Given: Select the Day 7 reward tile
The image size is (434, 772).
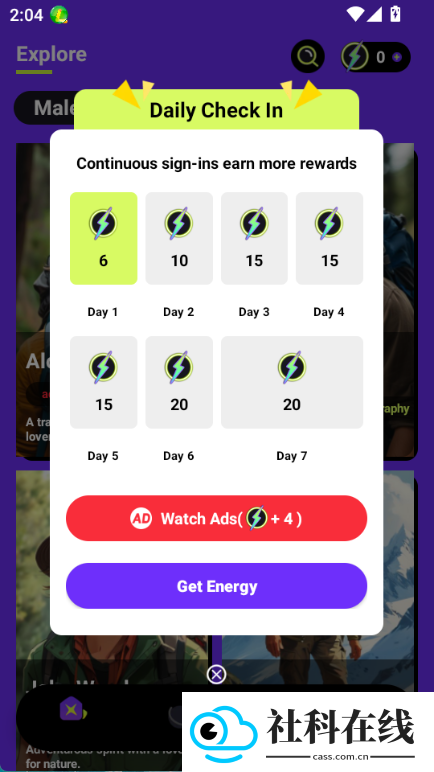Looking at the screenshot, I should [x=292, y=382].
